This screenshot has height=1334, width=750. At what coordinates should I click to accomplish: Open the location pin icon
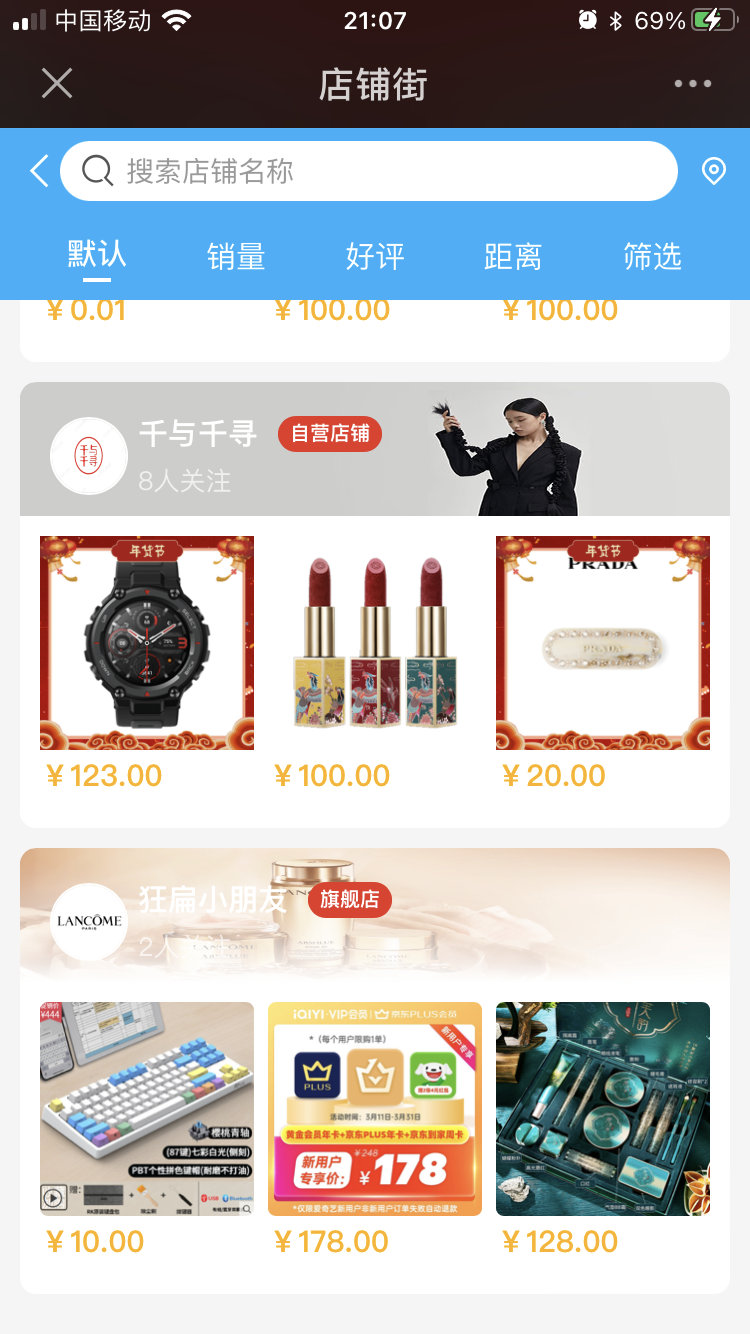click(713, 171)
